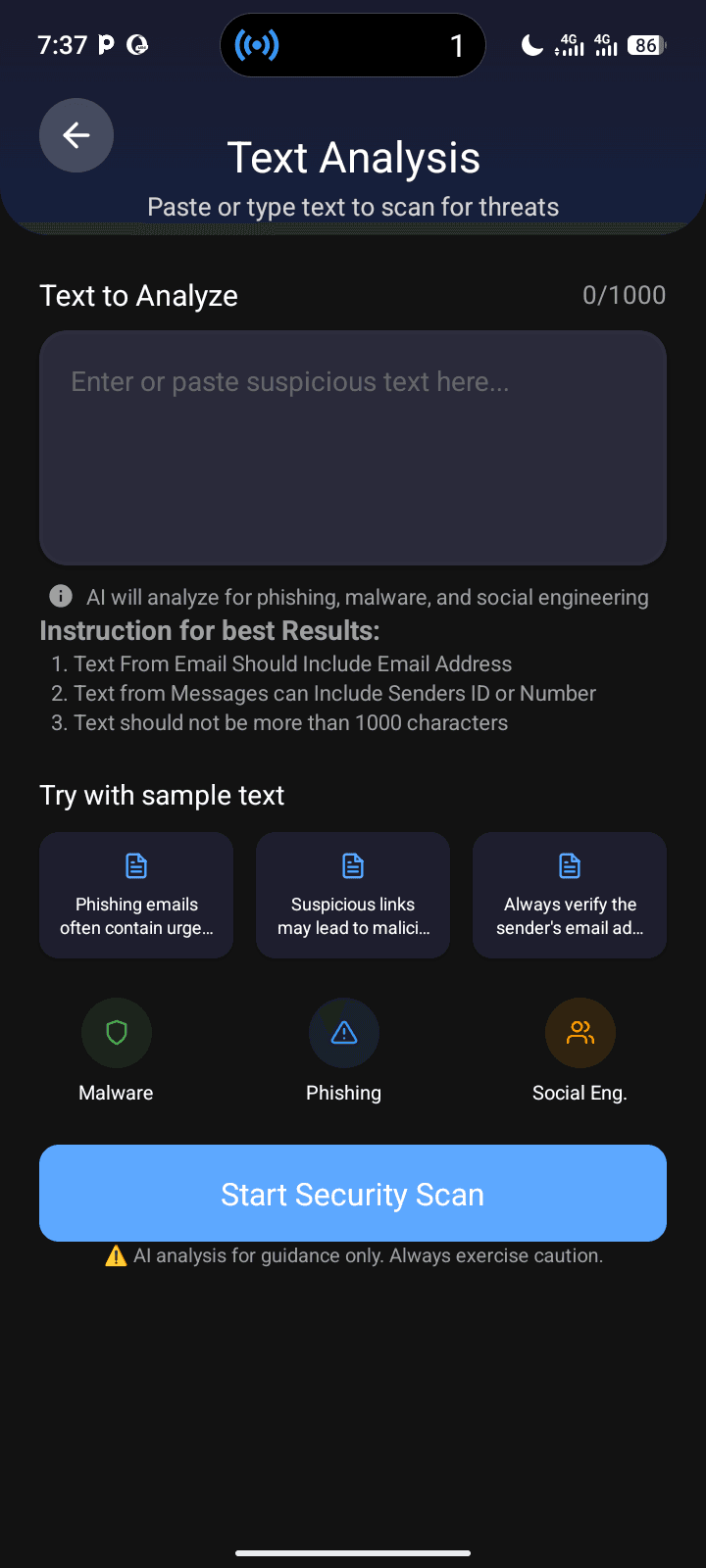Image resolution: width=706 pixels, height=1568 pixels.
Task: Tap the navigation handle at screen bottom
Action: [352, 1551]
